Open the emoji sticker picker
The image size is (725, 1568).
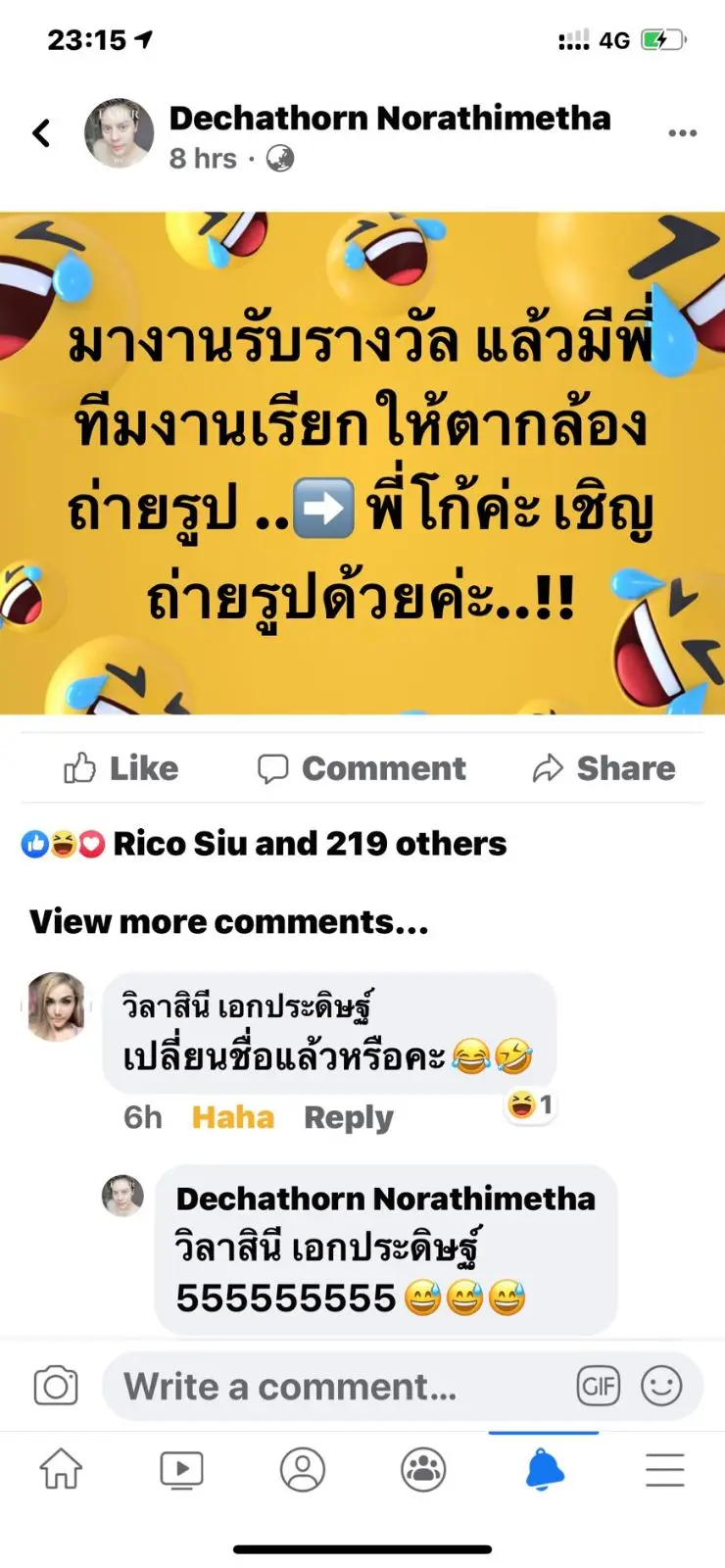pos(661,1386)
